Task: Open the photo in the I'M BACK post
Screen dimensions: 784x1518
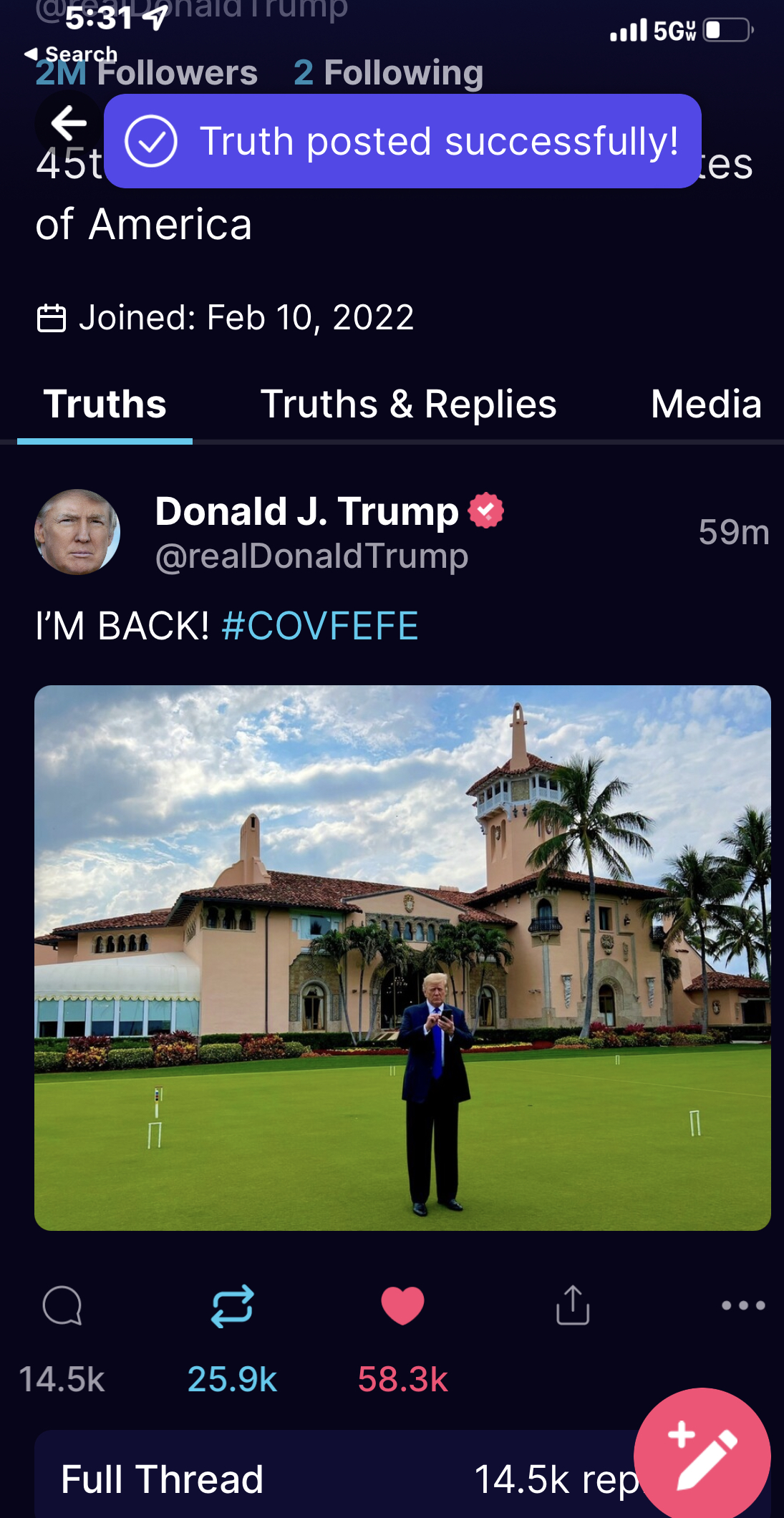Action: point(402,958)
